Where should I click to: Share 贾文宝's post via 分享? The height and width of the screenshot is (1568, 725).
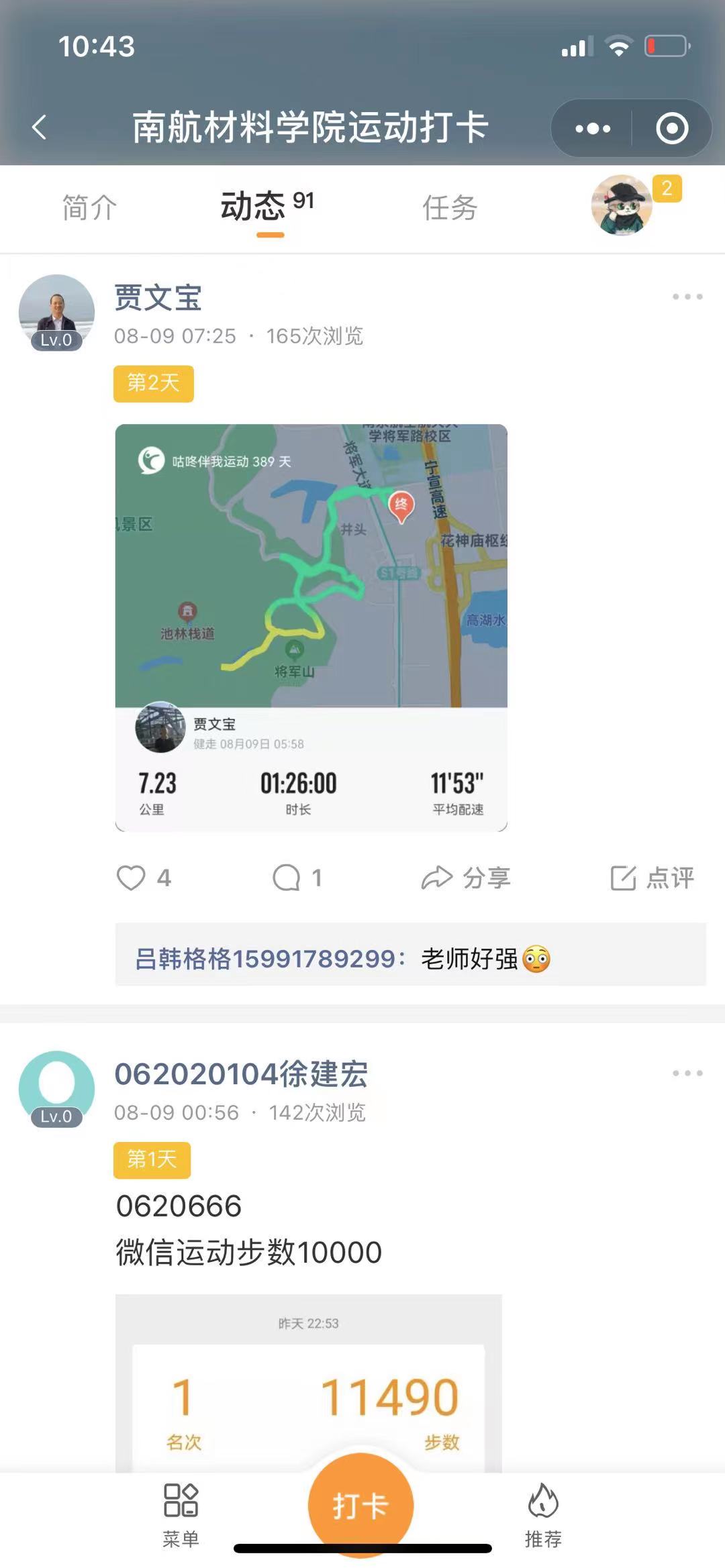[466, 878]
